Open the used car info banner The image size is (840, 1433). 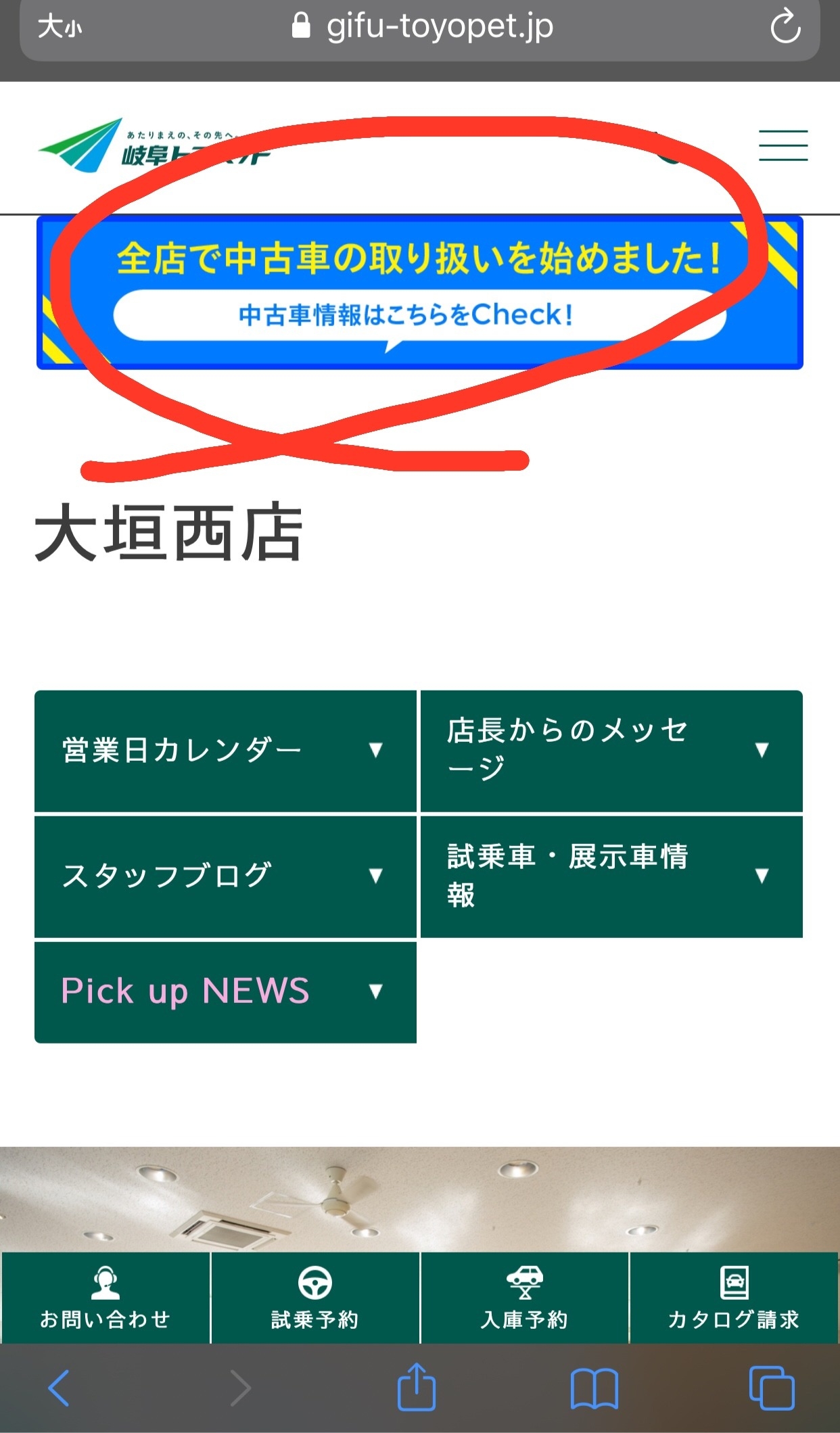[419, 292]
